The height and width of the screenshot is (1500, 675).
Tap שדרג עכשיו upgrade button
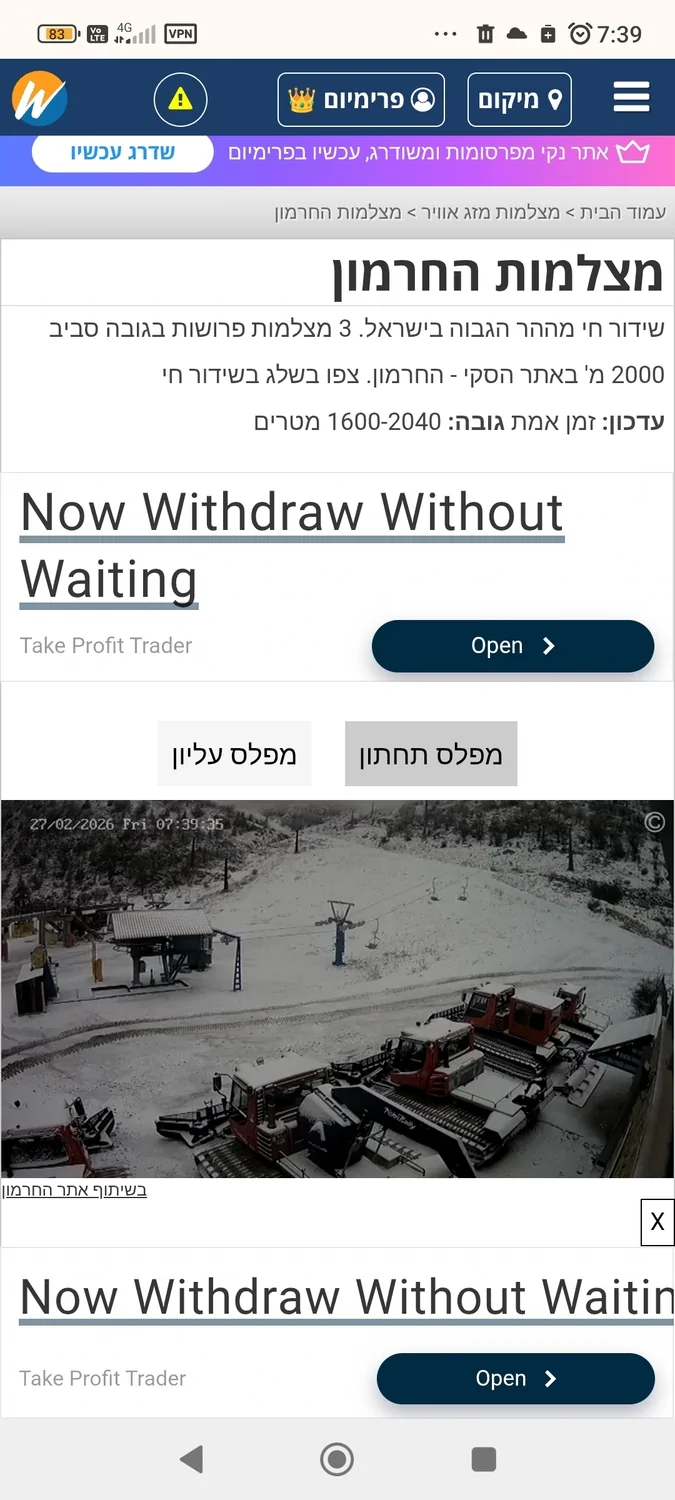(x=122, y=153)
